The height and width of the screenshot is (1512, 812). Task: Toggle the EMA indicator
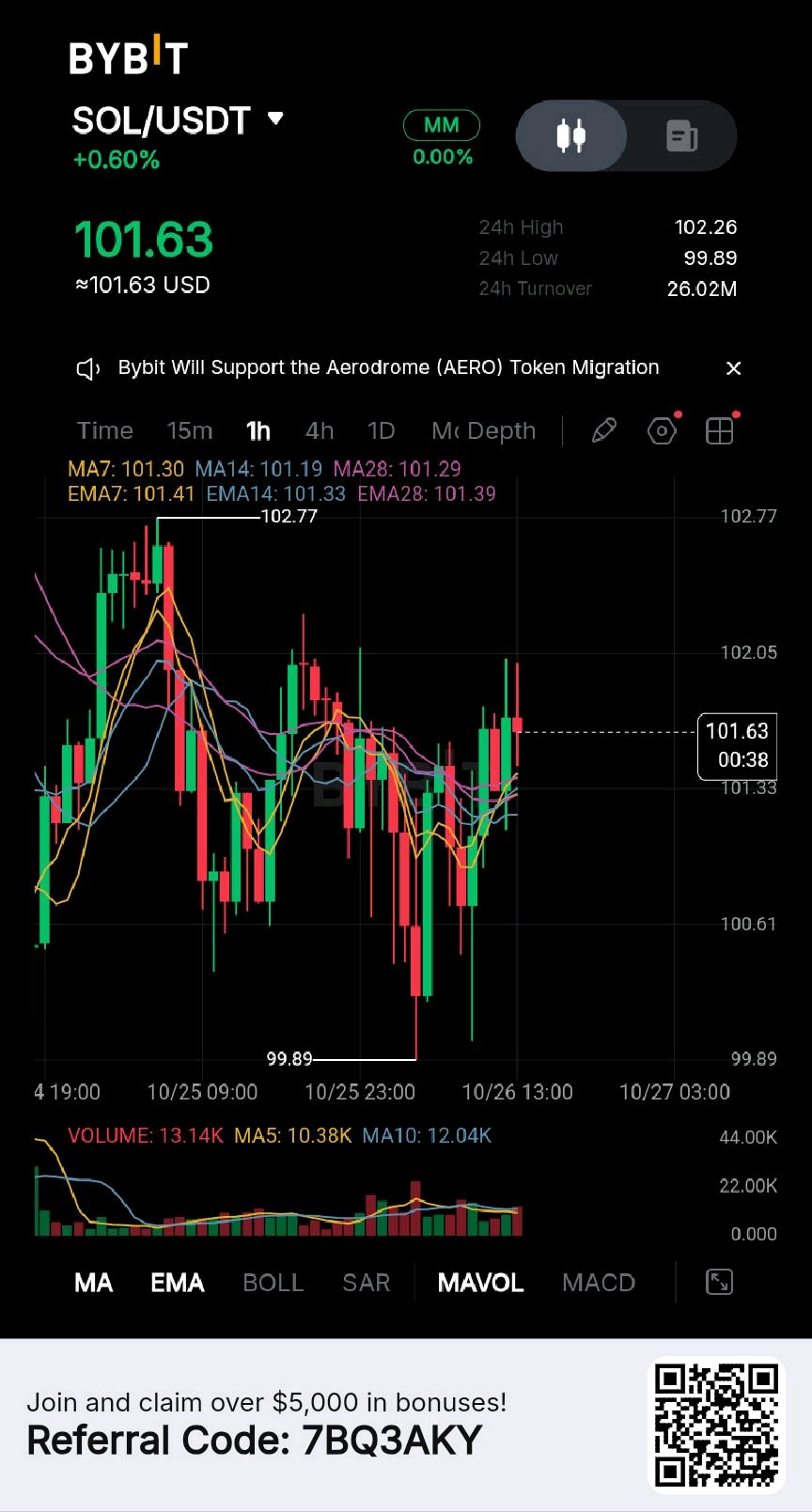point(178,1283)
